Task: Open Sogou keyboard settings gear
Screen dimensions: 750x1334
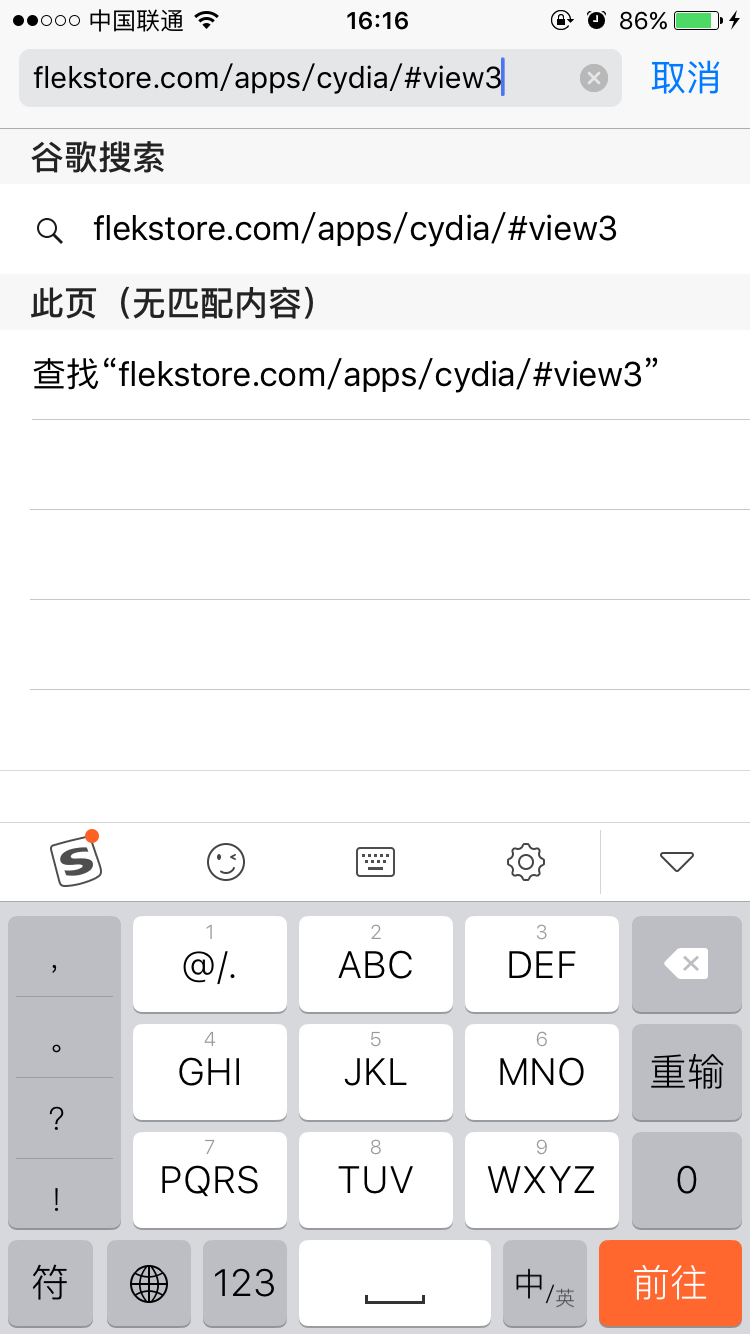Action: coord(526,861)
